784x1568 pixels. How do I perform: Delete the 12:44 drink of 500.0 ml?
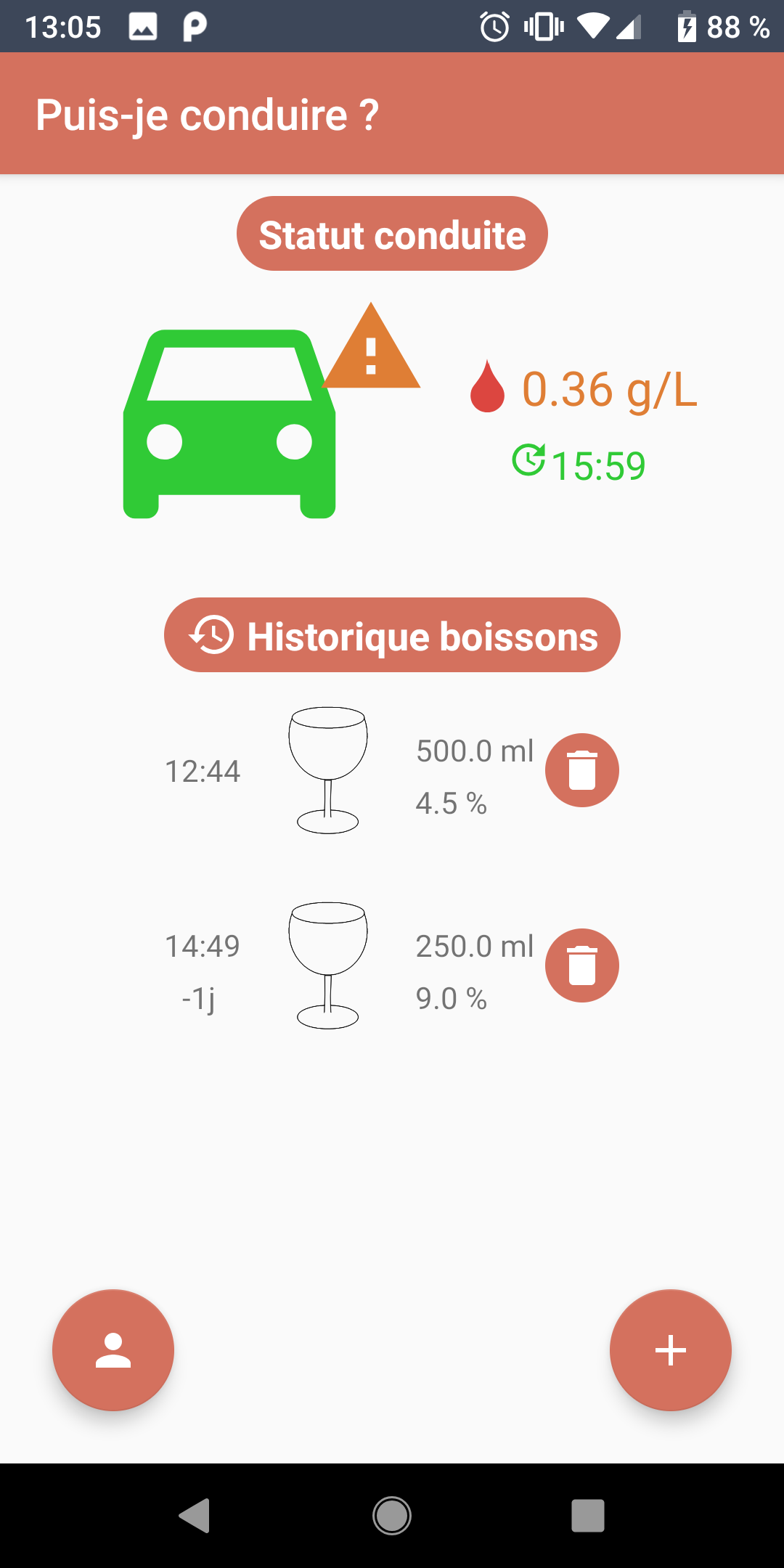[x=581, y=770]
